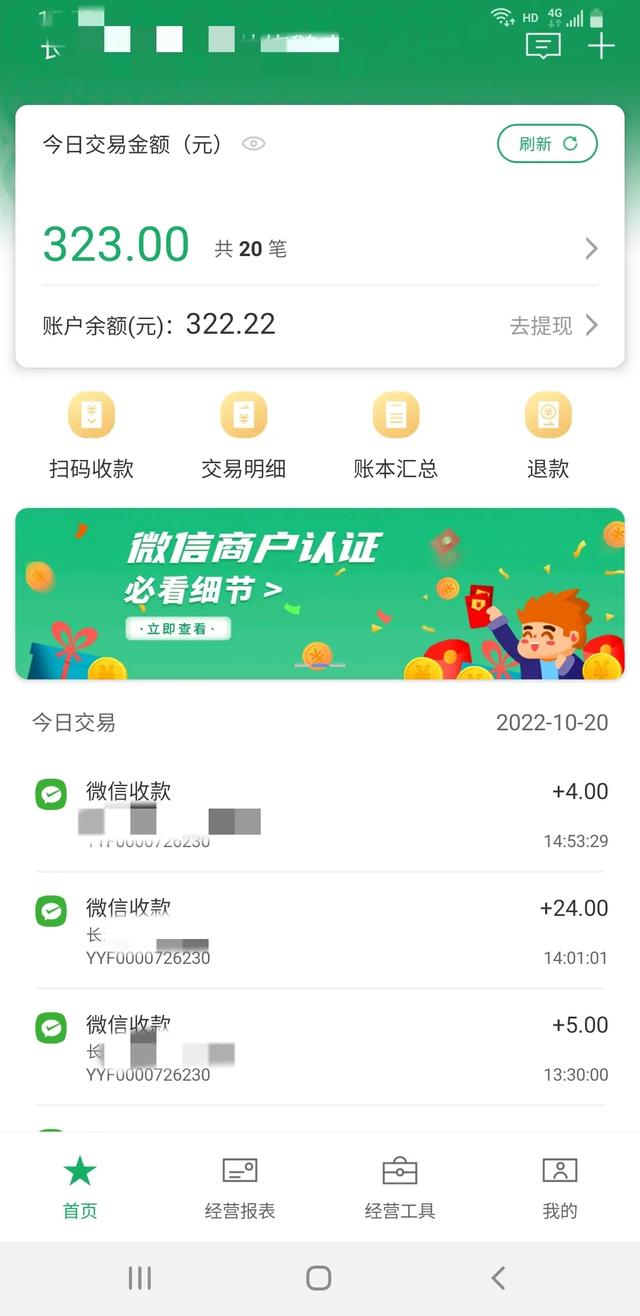Switch to the 经营报表 tab
This screenshot has width=640, height=1316.
point(240,1188)
